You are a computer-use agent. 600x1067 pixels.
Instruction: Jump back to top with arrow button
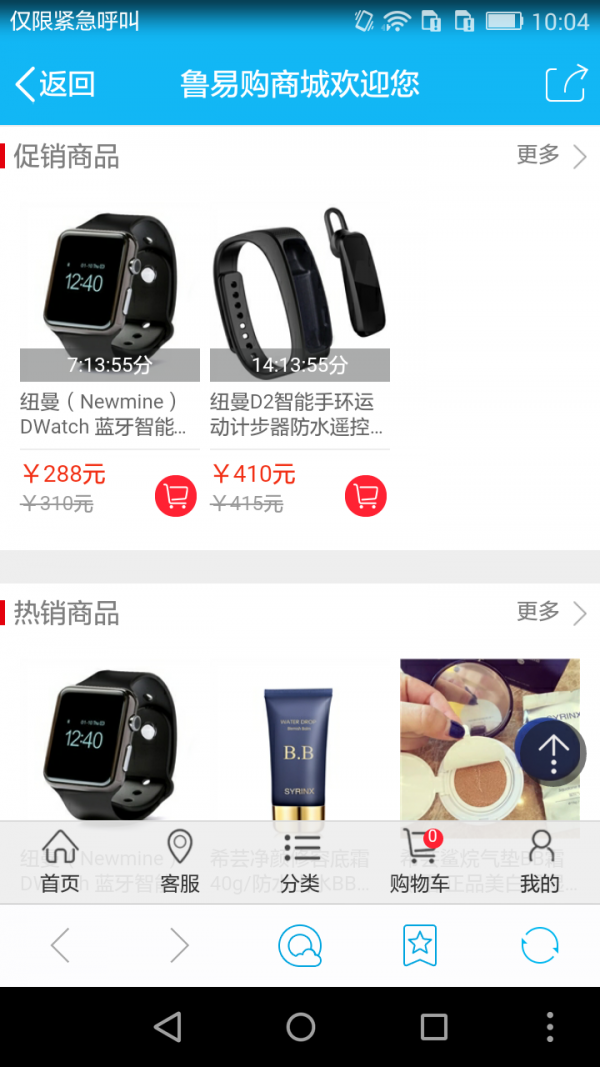pos(552,750)
